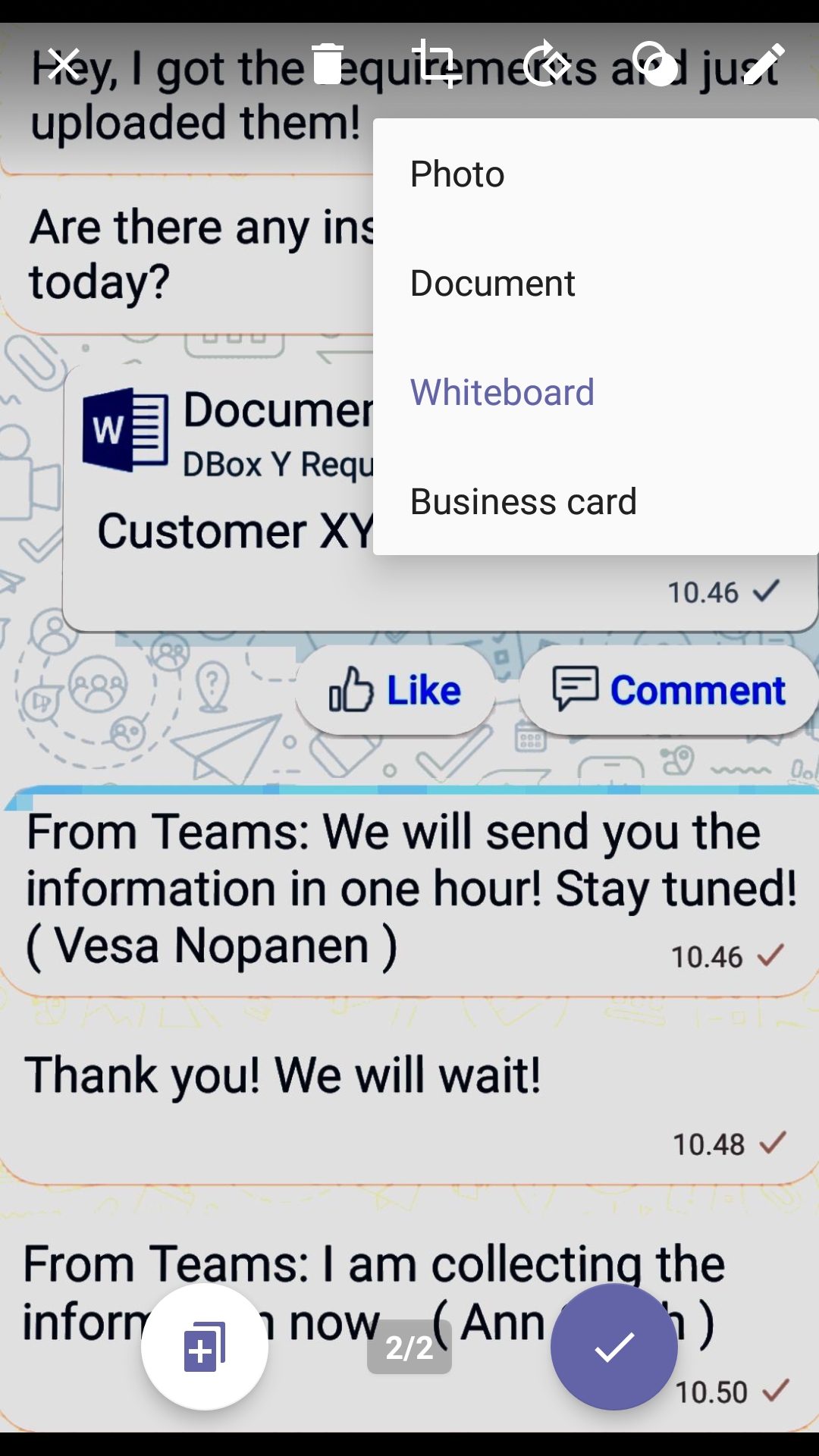
Task: Pick Whiteboard as scan type
Action: click(502, 393)
